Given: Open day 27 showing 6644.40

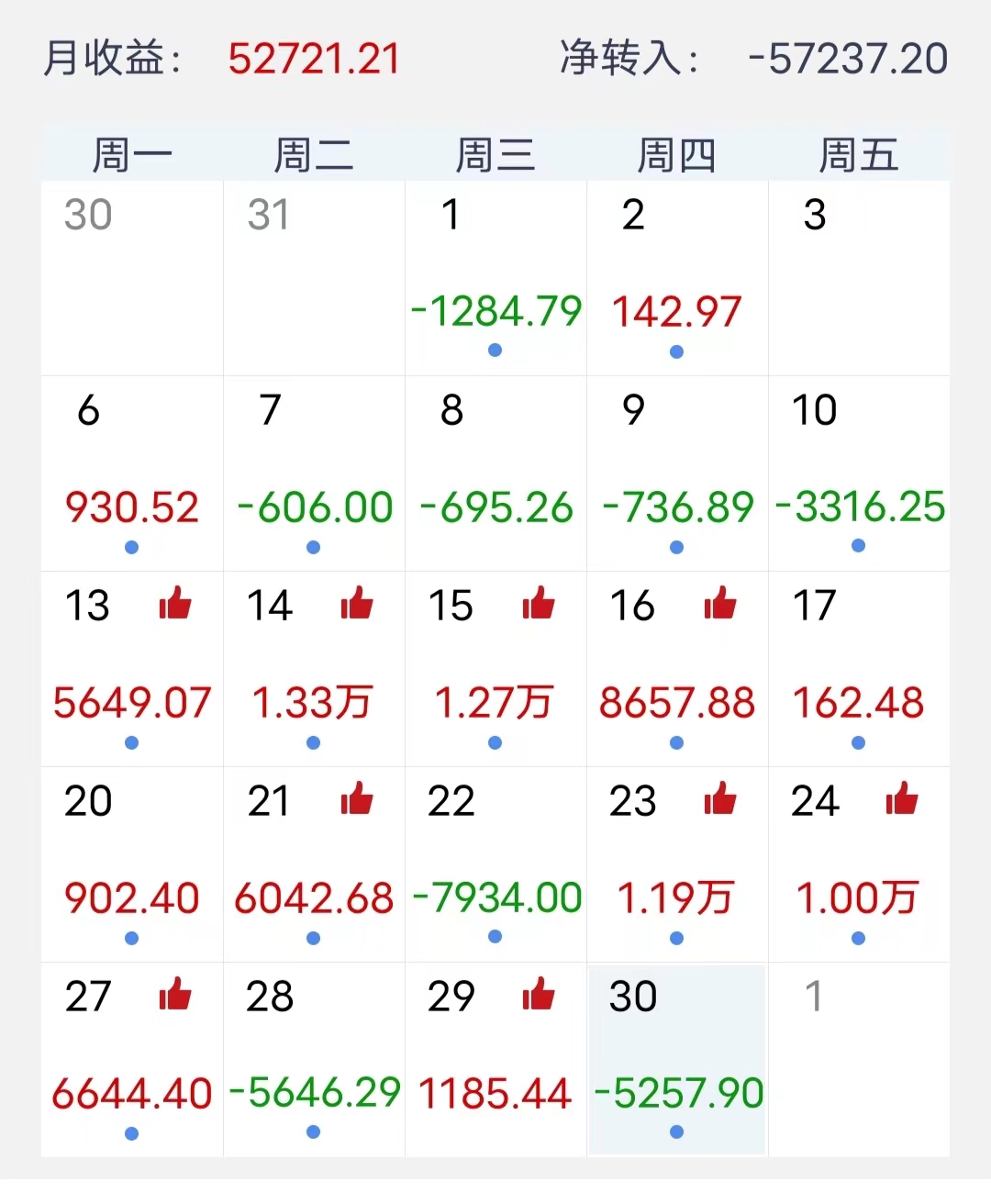Looking at the screenshot, I should coord(132,1060).
